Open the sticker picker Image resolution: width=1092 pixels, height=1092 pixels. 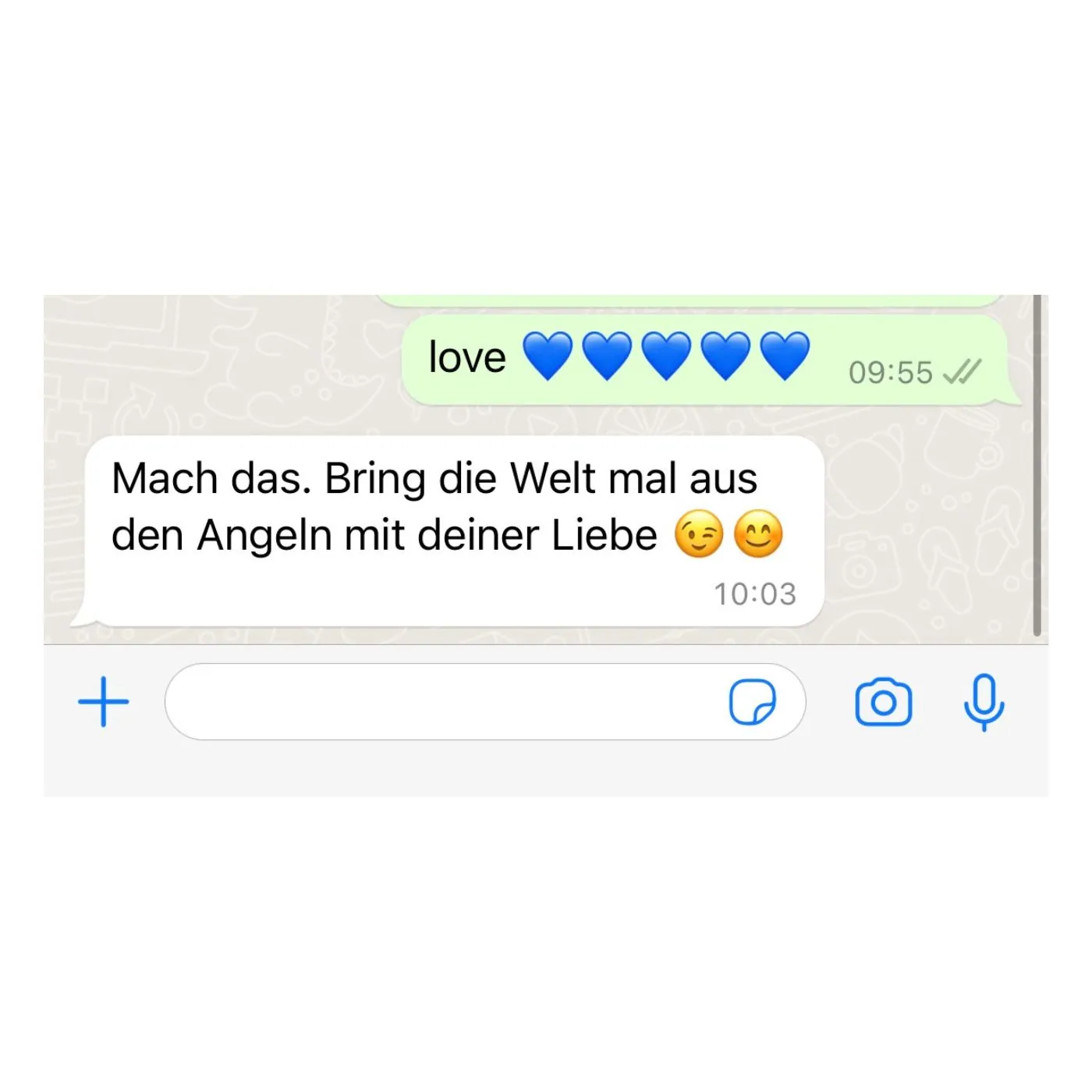pyautogui.click(x=753, y=702)
